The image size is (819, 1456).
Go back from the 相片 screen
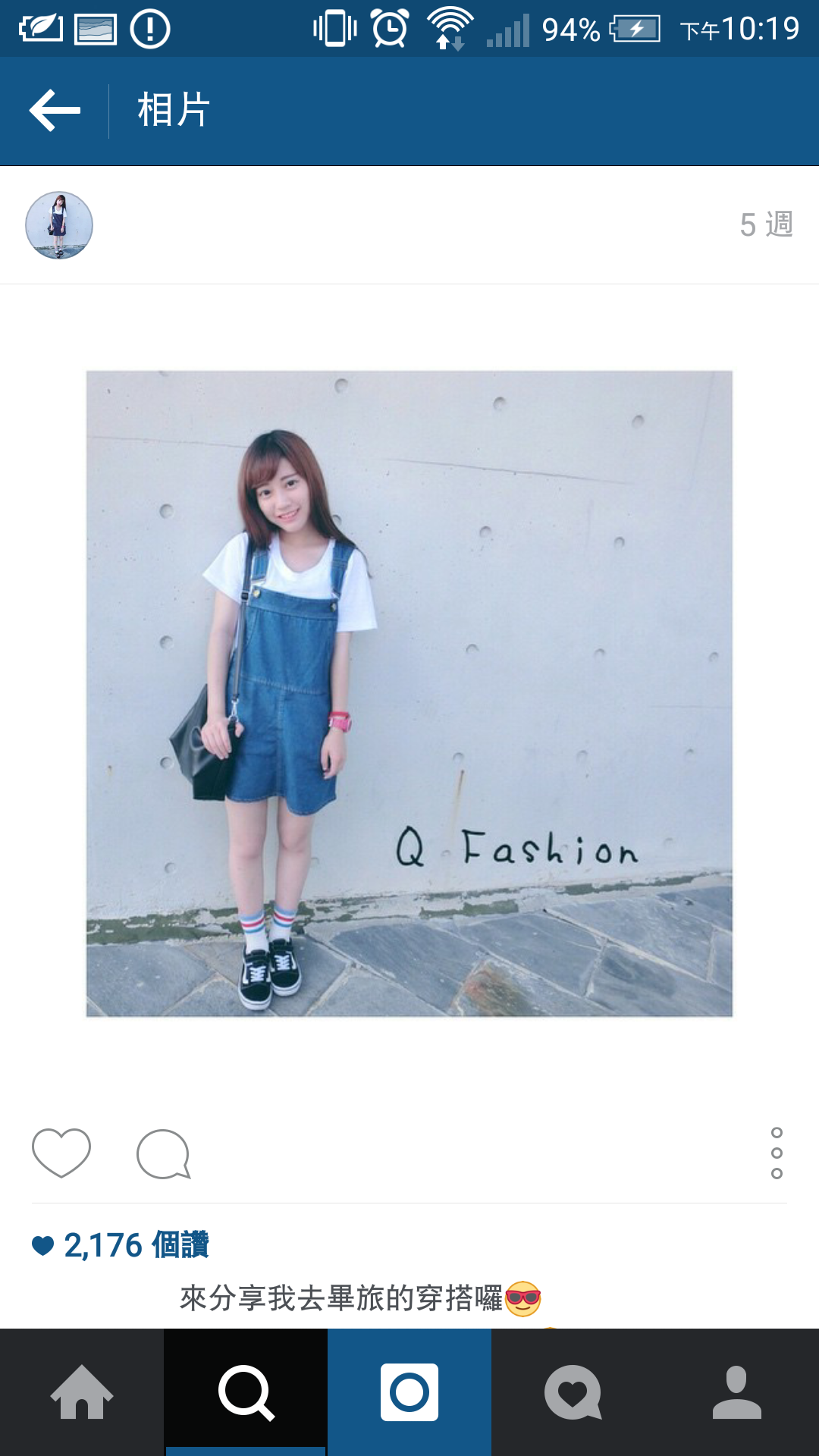(x=55, y=111)
